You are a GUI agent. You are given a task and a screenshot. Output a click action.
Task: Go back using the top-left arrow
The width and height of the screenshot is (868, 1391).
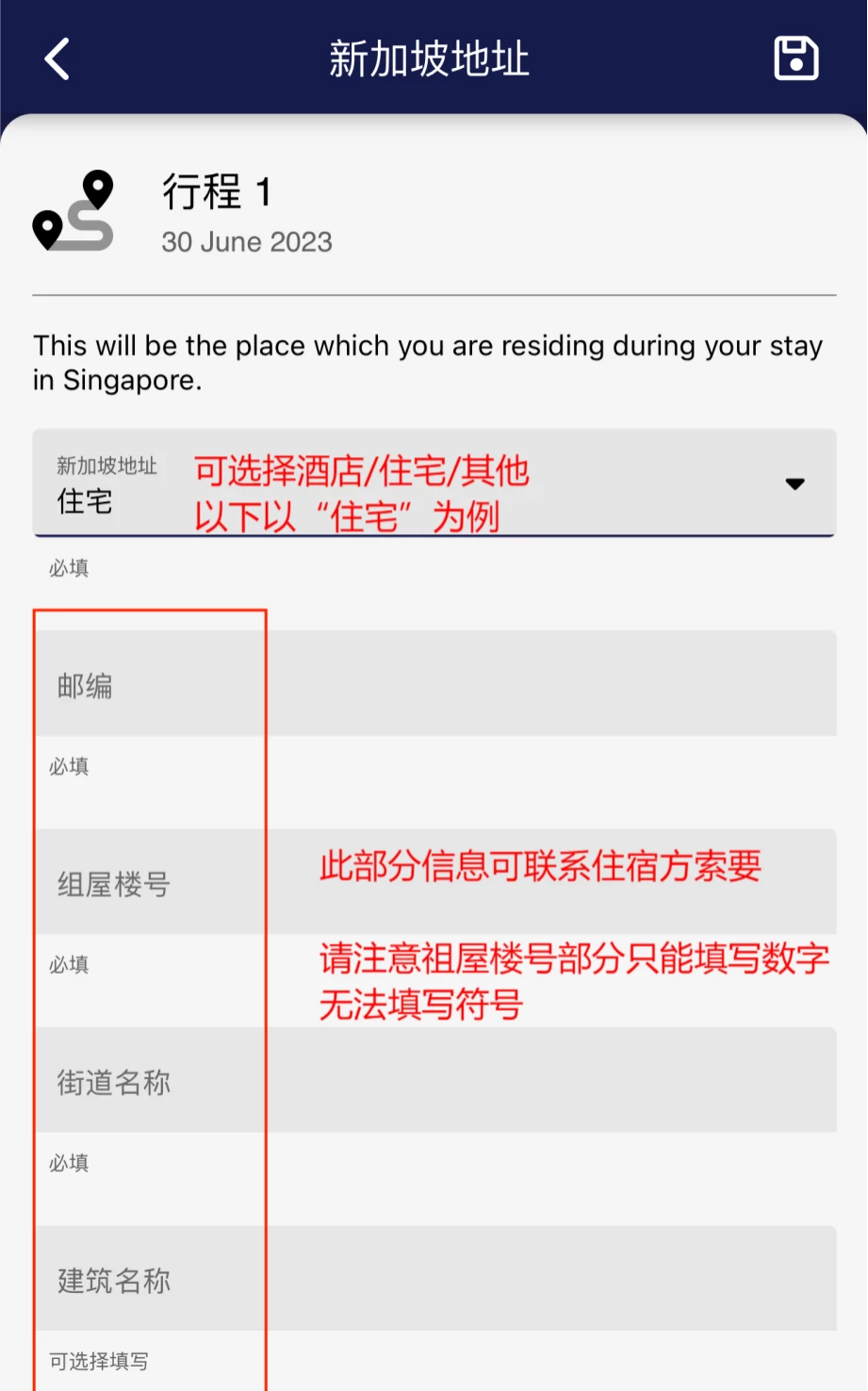tap(57, 59)
